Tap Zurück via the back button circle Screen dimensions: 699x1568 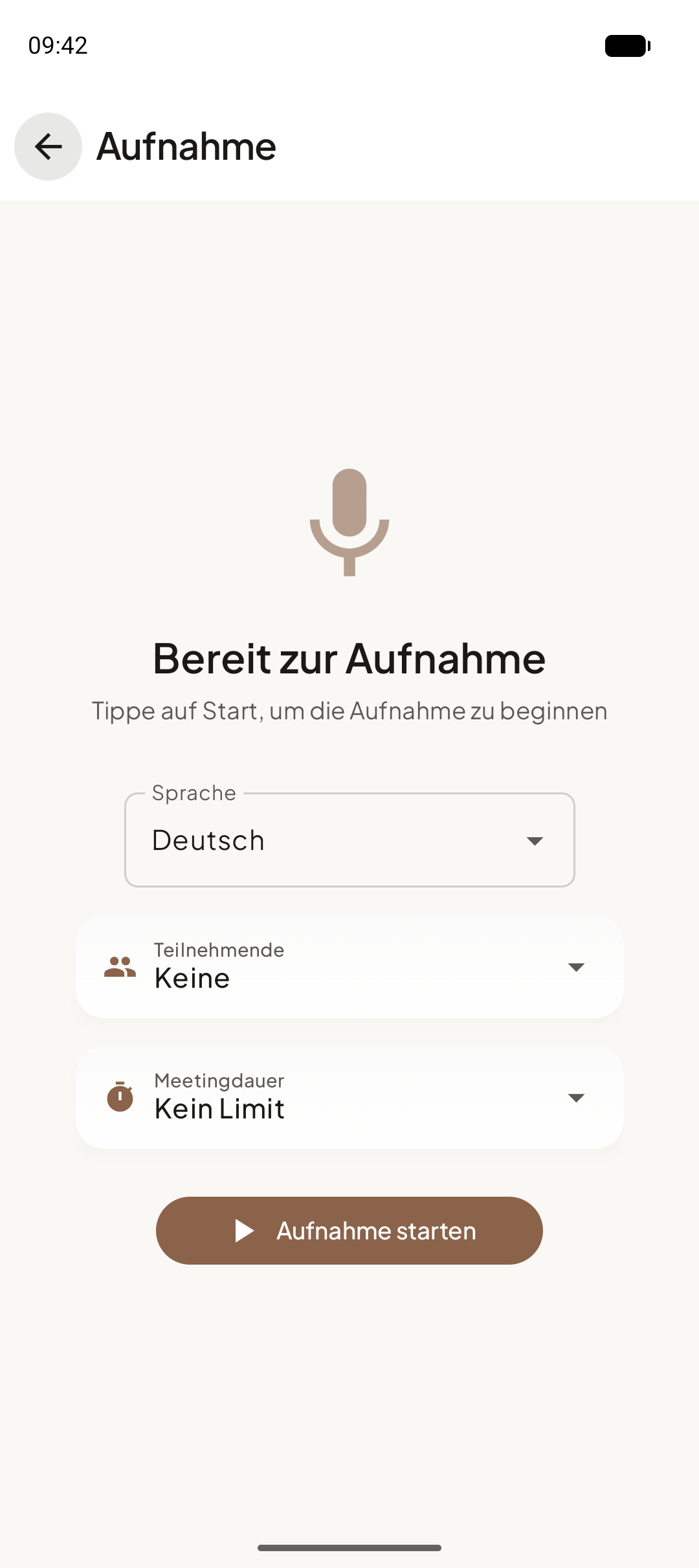click(48, 147)
